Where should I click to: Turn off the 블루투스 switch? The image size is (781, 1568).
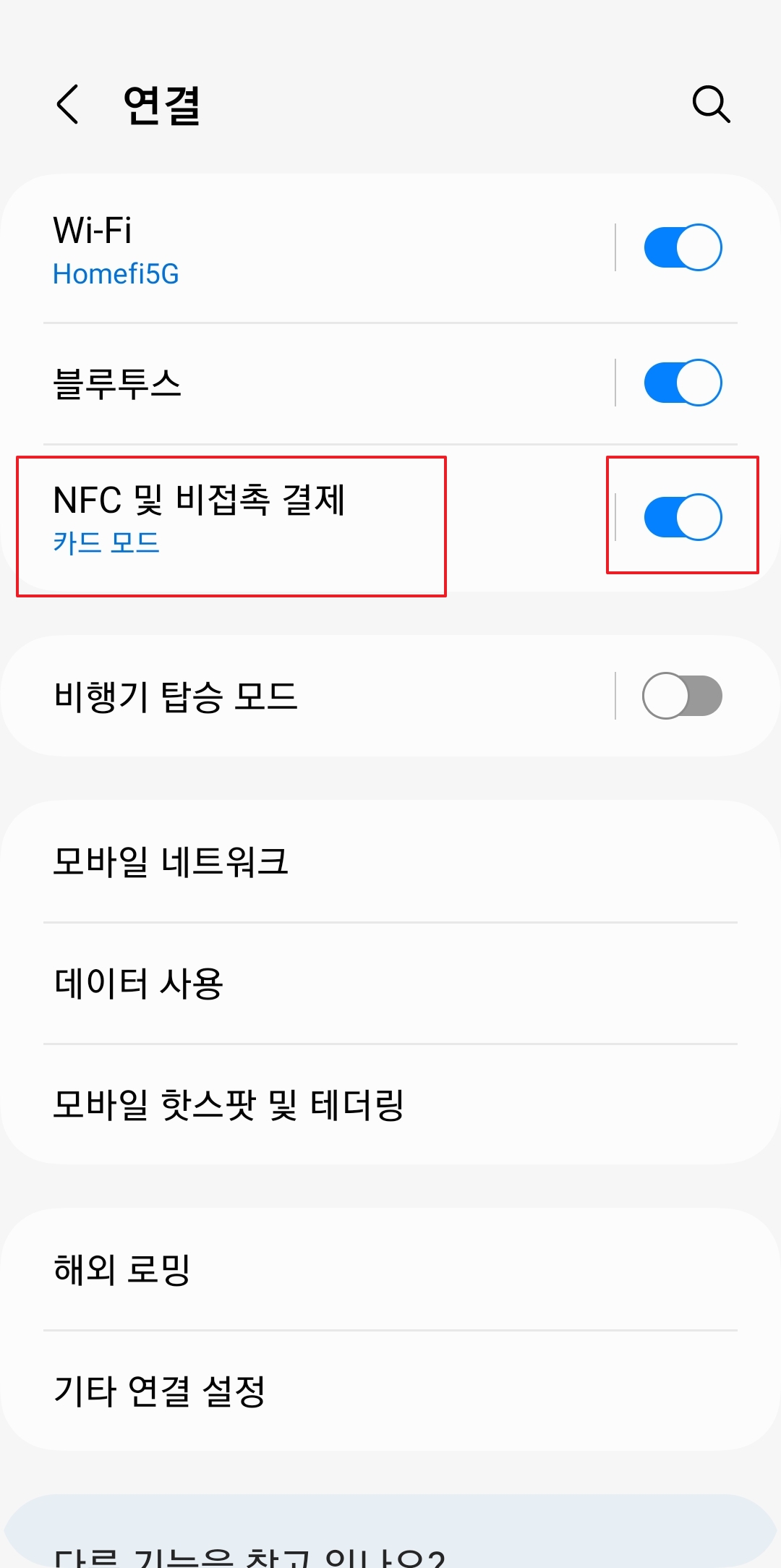pos(682,381)
